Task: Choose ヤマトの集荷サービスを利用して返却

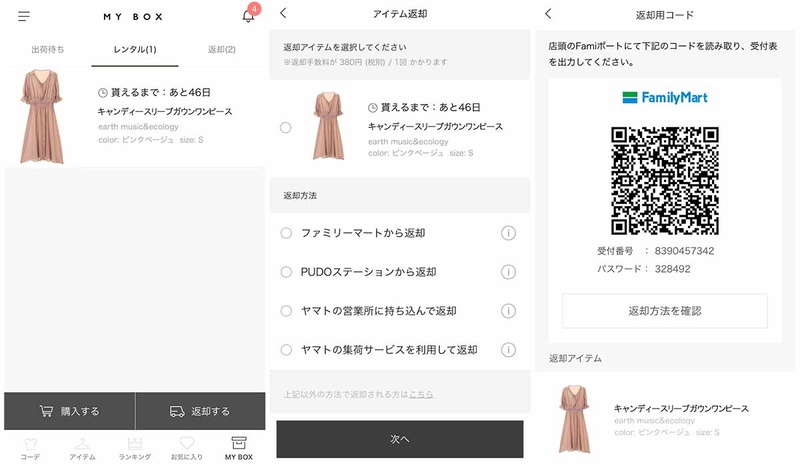Action: coord(286,350)
